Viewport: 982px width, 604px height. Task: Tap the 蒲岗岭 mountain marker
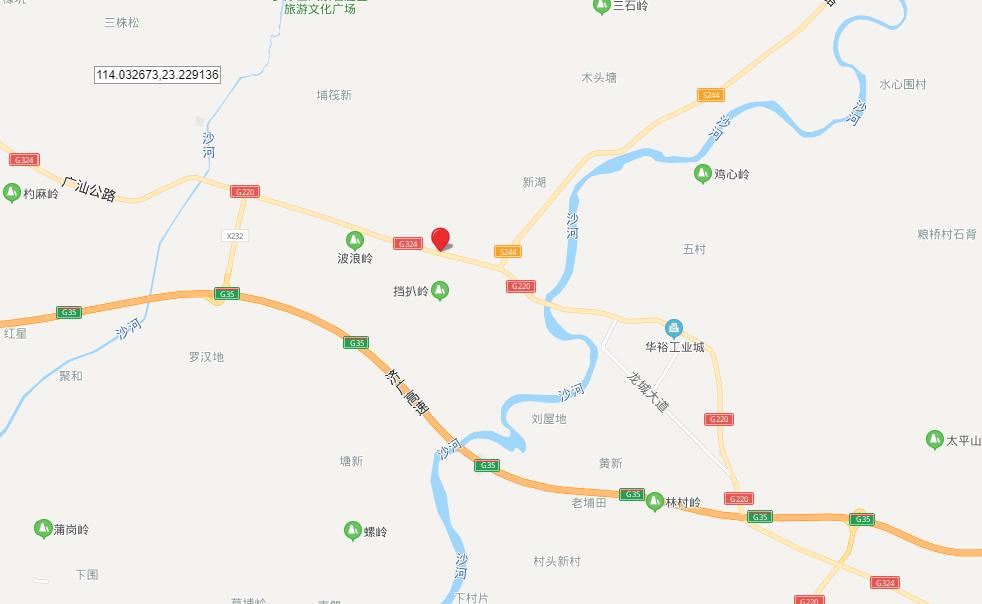43,528
